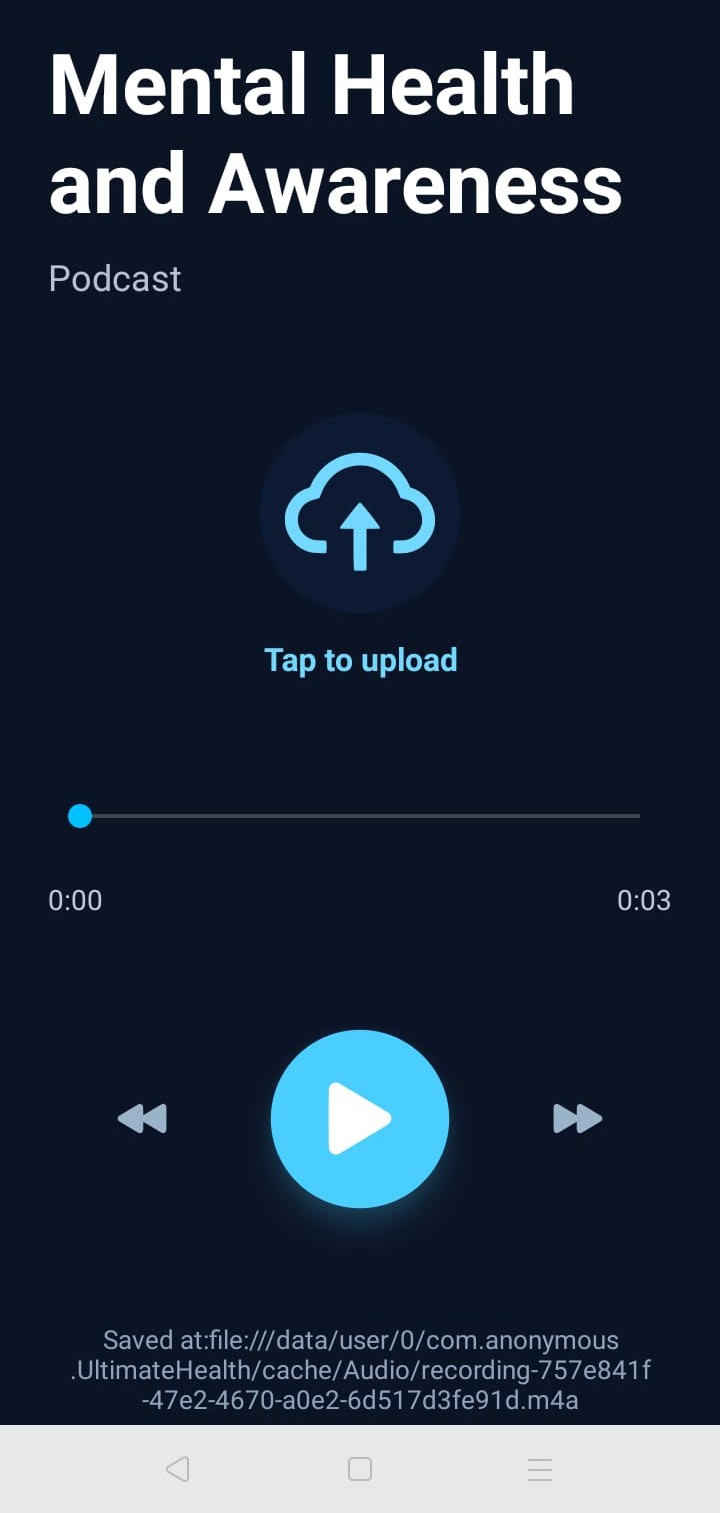Image resolution: width=720 pixels, height=1513 pixels.
Task: Tap the home navigation icon
Action: point(358,1468)
